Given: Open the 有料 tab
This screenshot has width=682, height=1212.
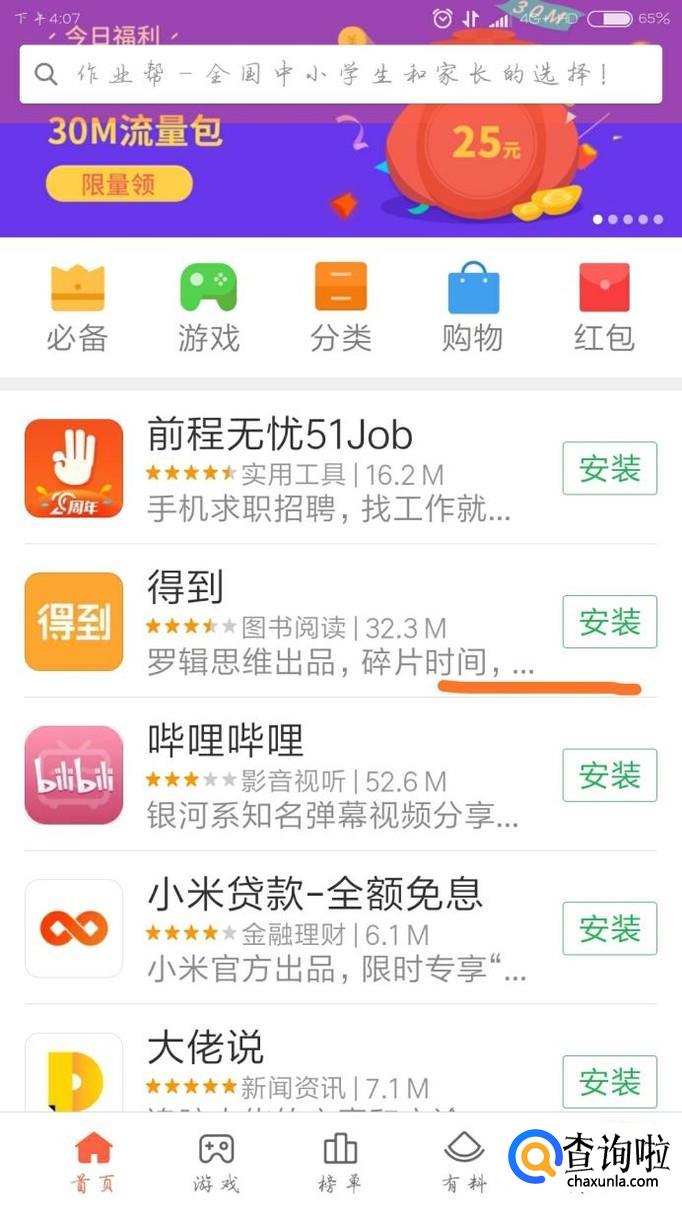Looking at the screenshot, I should click(463, 1162).
